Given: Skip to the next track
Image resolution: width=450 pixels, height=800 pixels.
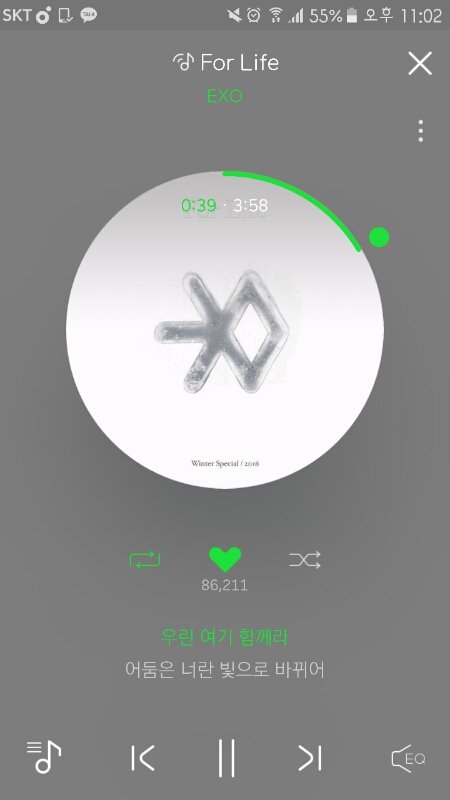Looking at the screenshot, I should [310, 758].
